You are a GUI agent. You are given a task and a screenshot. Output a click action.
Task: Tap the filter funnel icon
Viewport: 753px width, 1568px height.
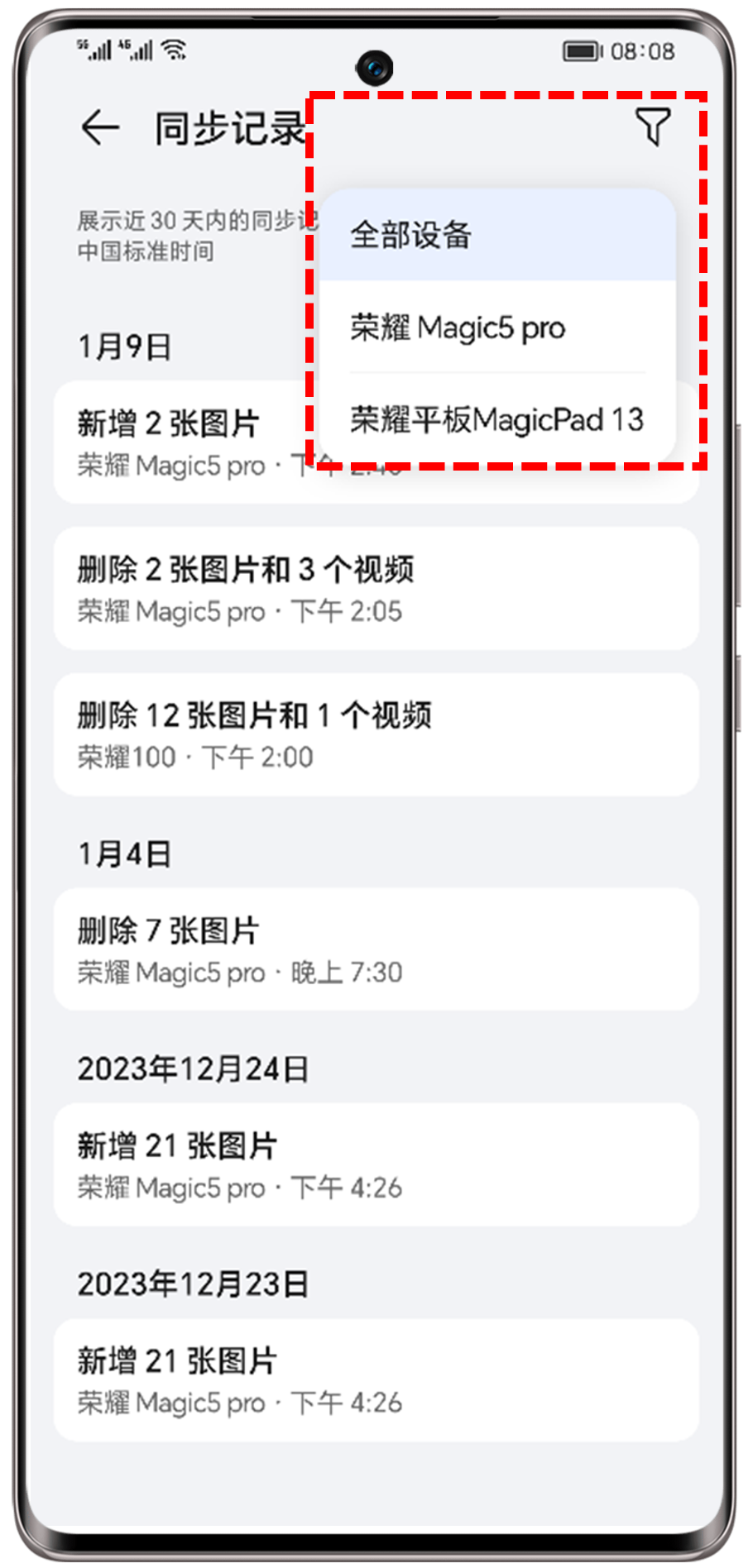pos(653,127)
